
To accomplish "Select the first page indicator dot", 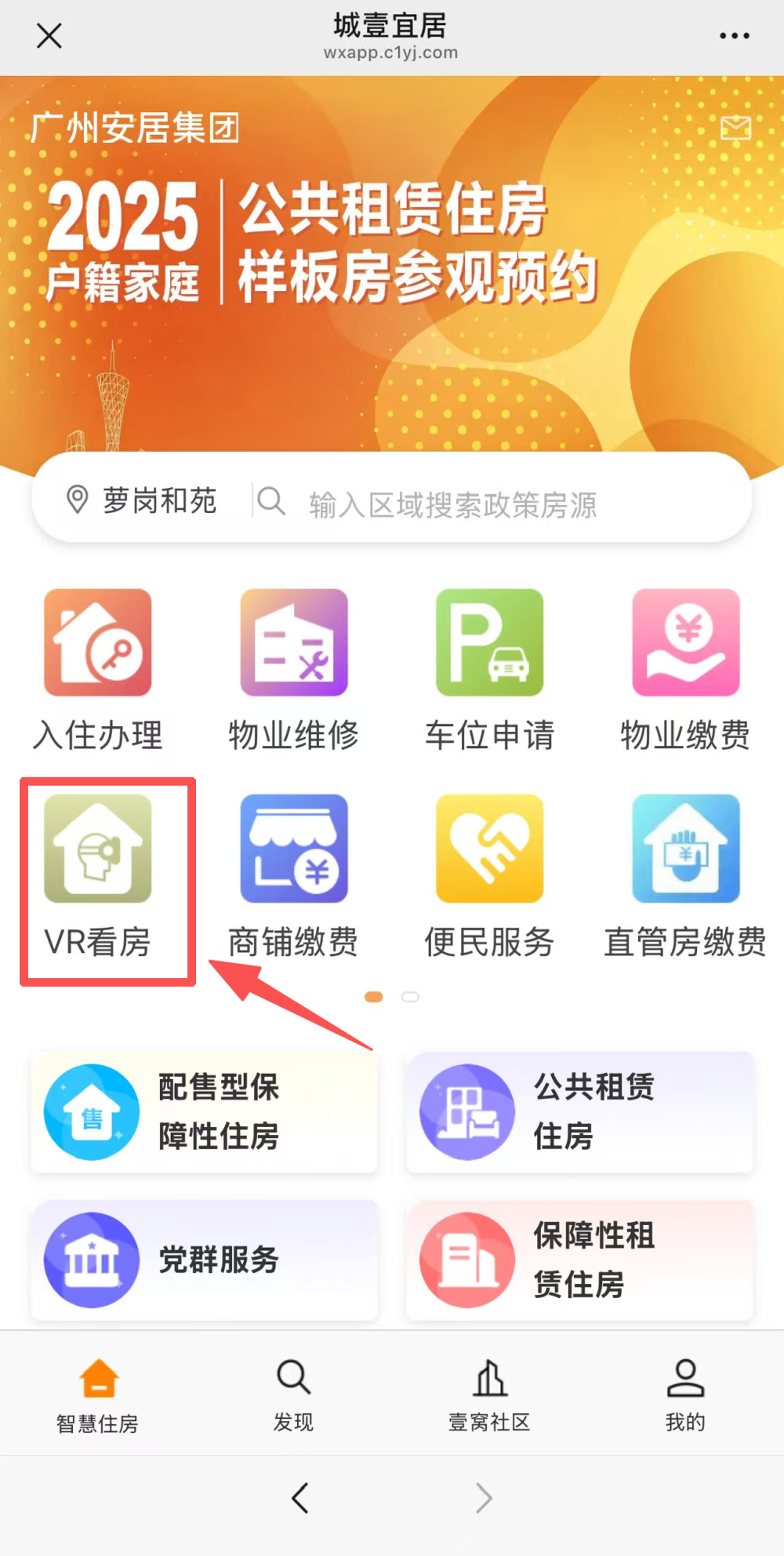I will pyautogui.click(x=374, y=996).
